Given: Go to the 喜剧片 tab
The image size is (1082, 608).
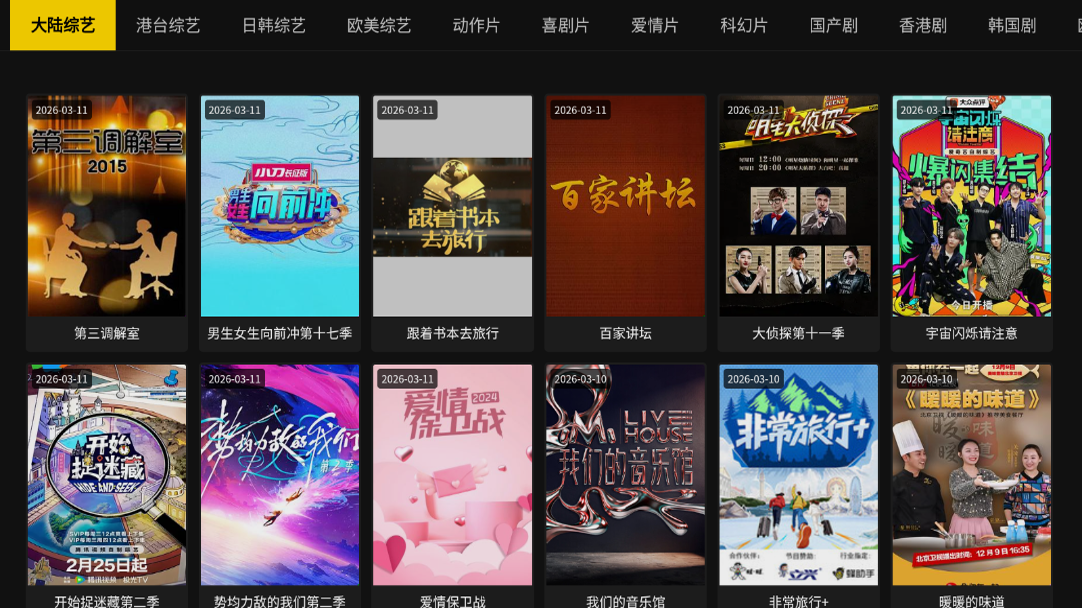Looking at the screenshot, I should coord(565,25).
